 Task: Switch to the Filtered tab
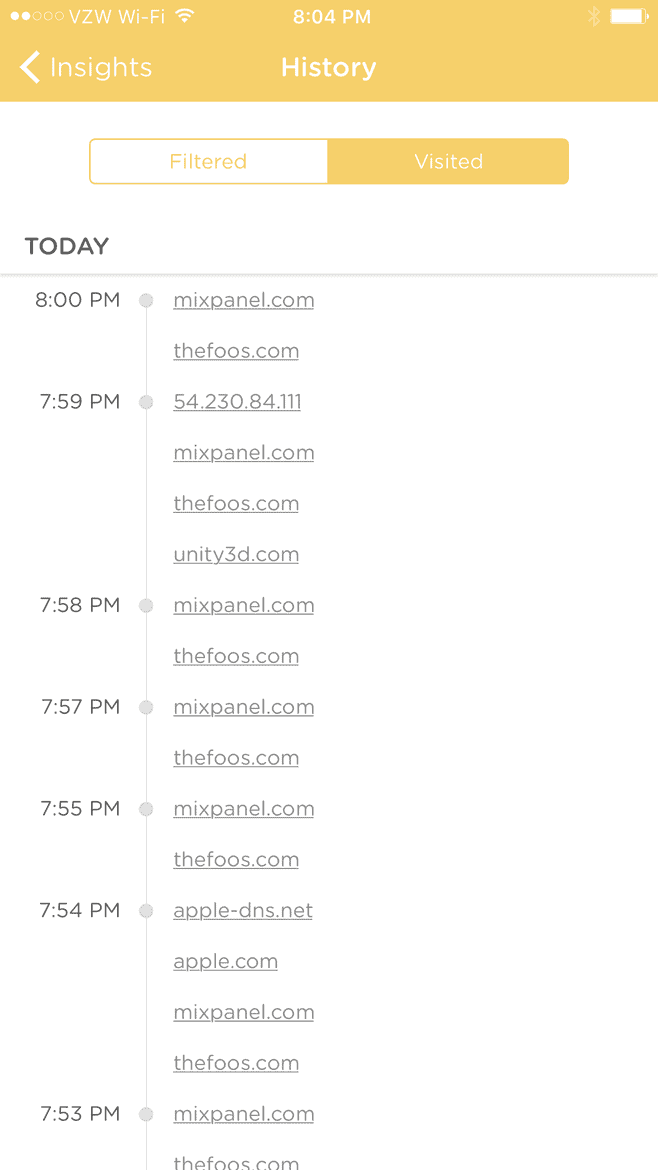pos(208,161)
